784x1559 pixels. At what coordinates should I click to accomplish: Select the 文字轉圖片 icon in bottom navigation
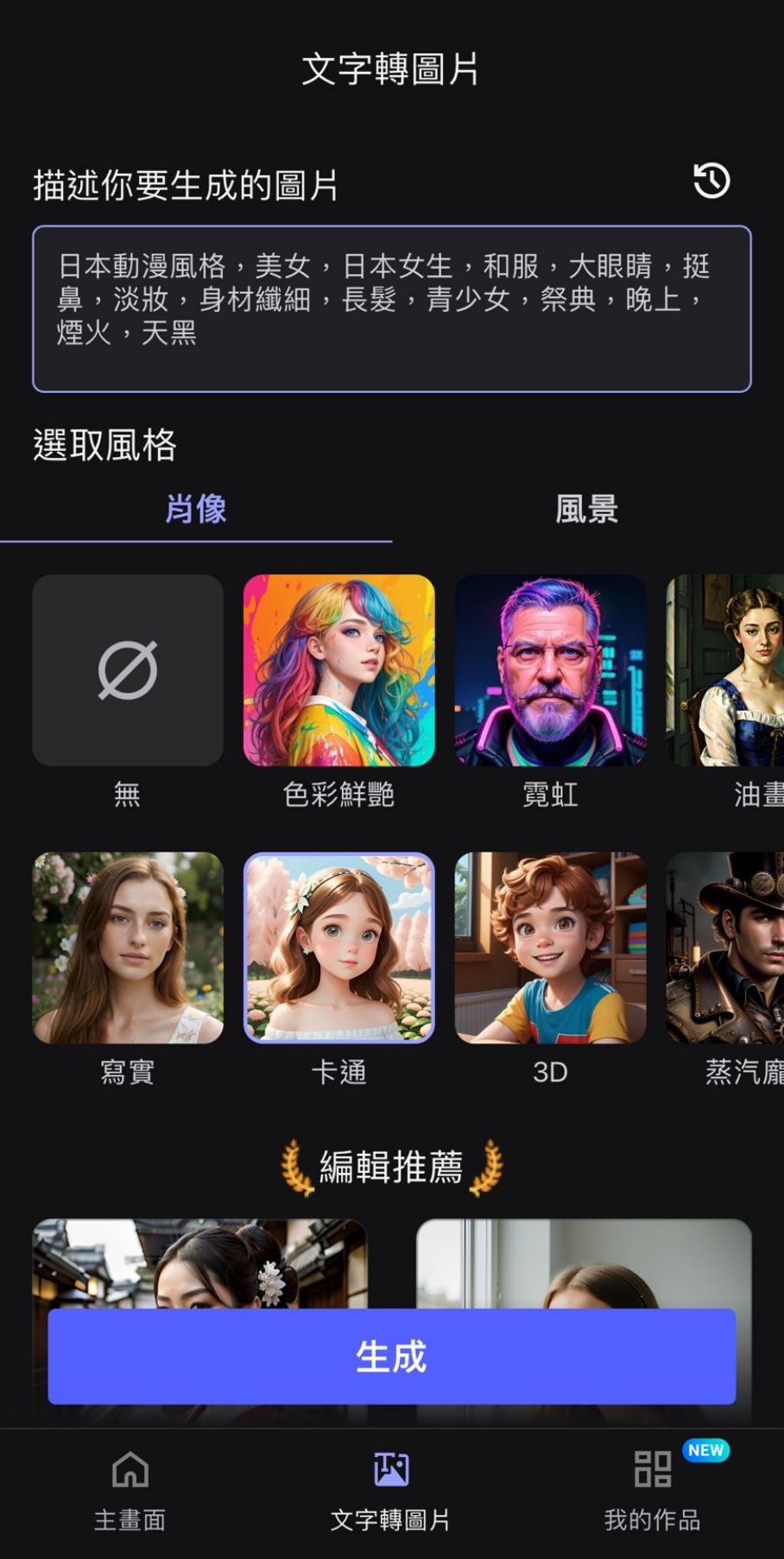point(391,1467)
